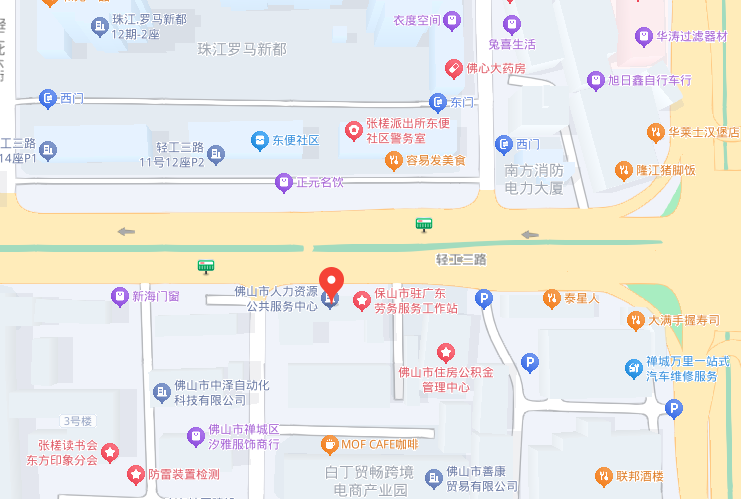Open 保山市驻广东劳务服务工作站 marker

coord(360,299)
